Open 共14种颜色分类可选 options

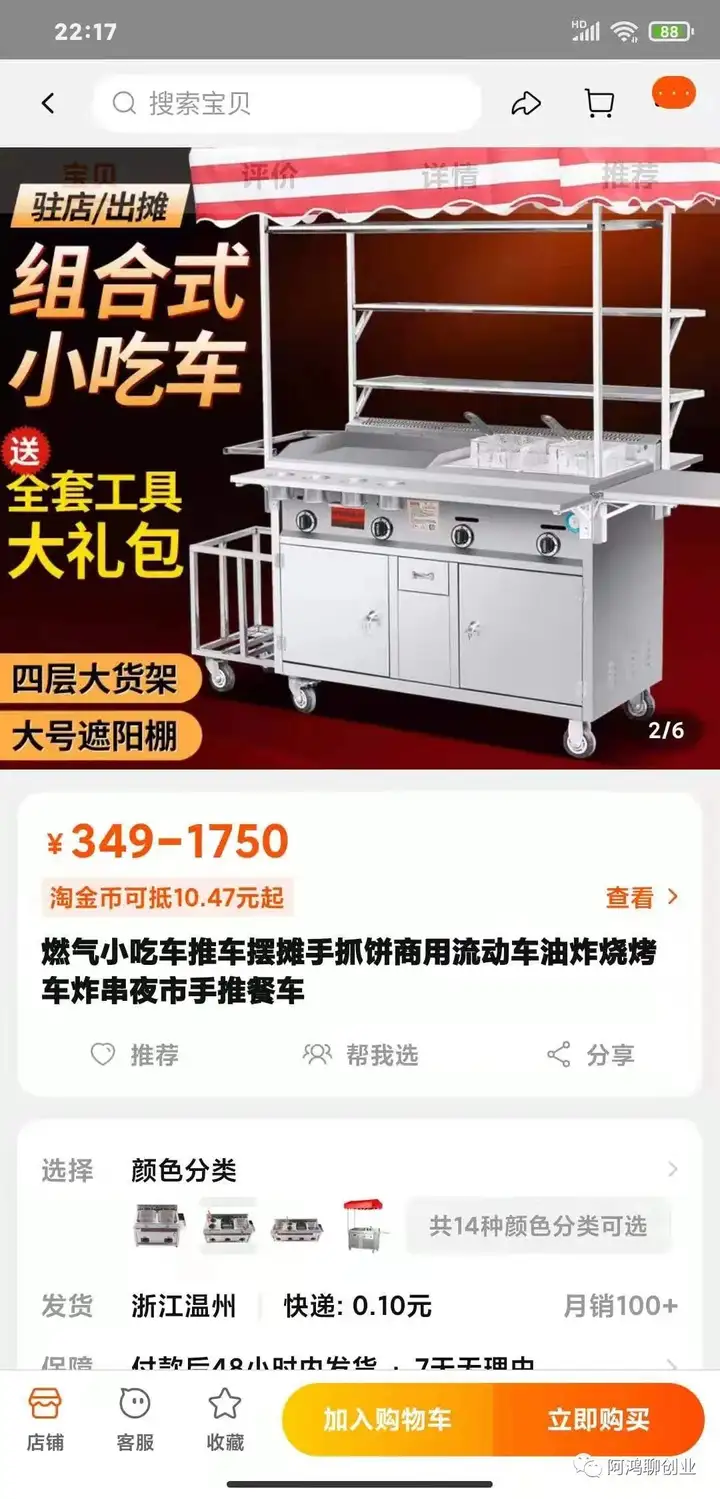pyautogui.click(x=538, y=1226)
